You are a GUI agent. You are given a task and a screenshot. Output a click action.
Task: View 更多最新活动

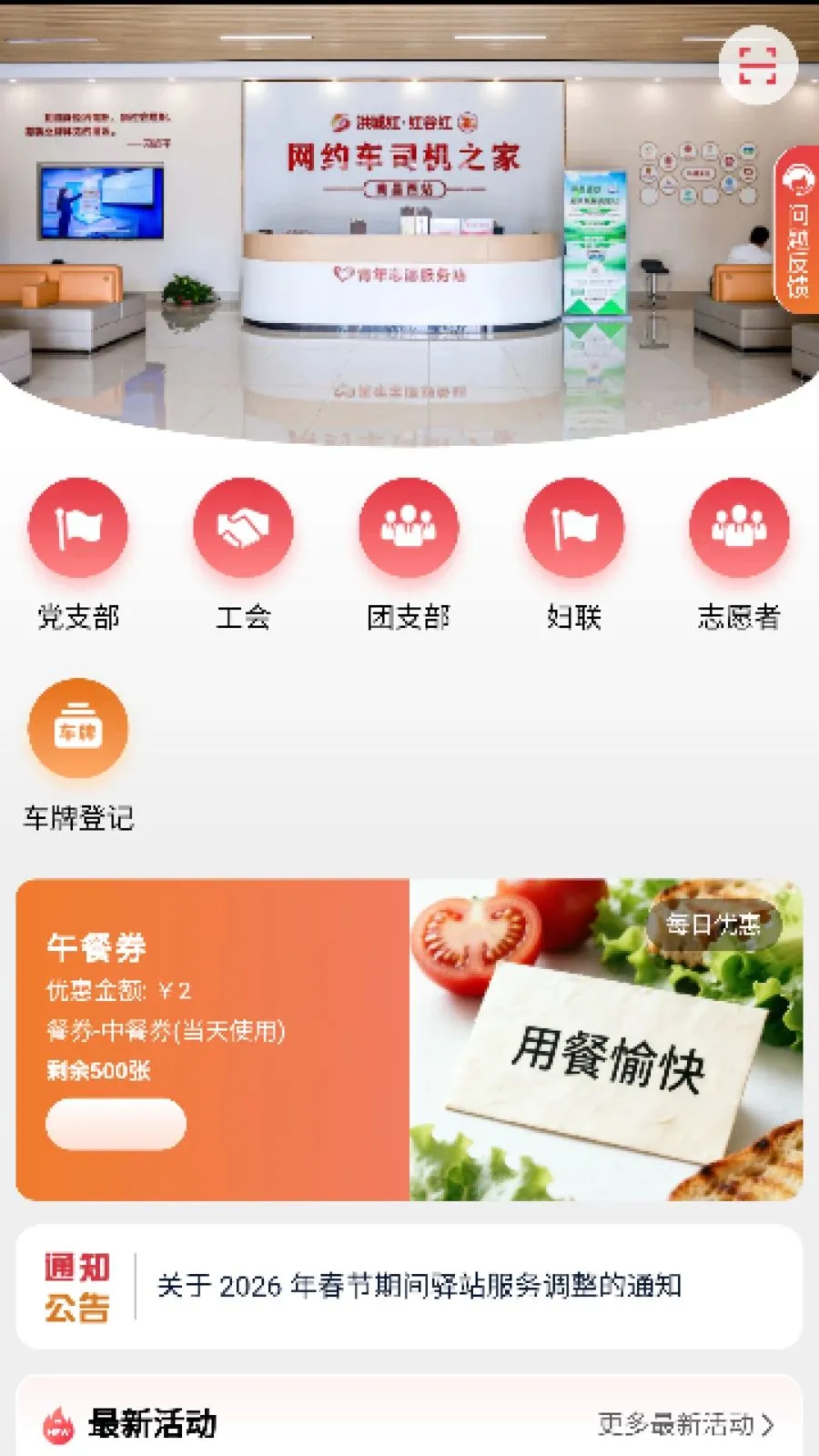point(685,1423)
